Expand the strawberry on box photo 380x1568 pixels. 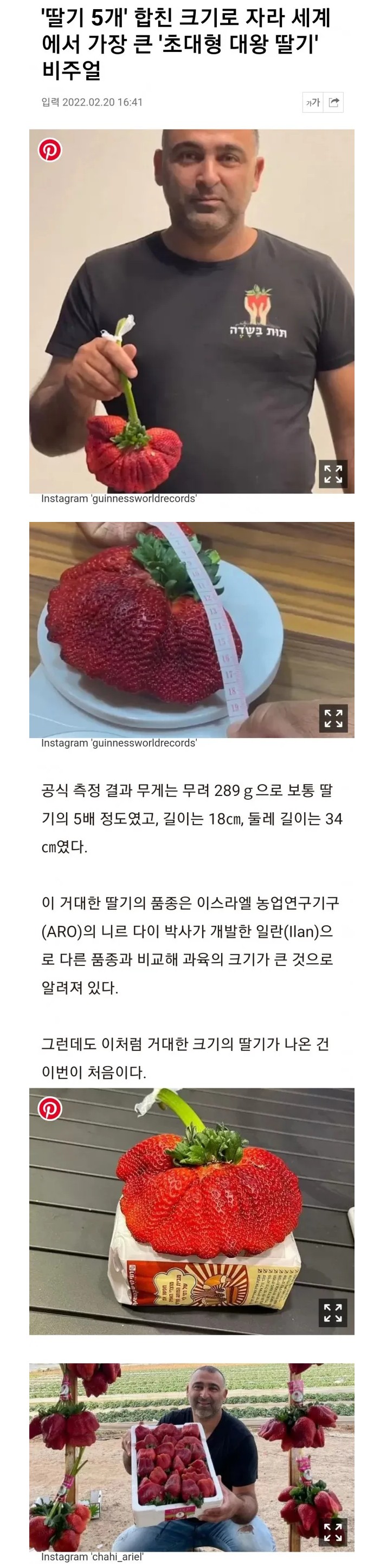pos(332,1313)
